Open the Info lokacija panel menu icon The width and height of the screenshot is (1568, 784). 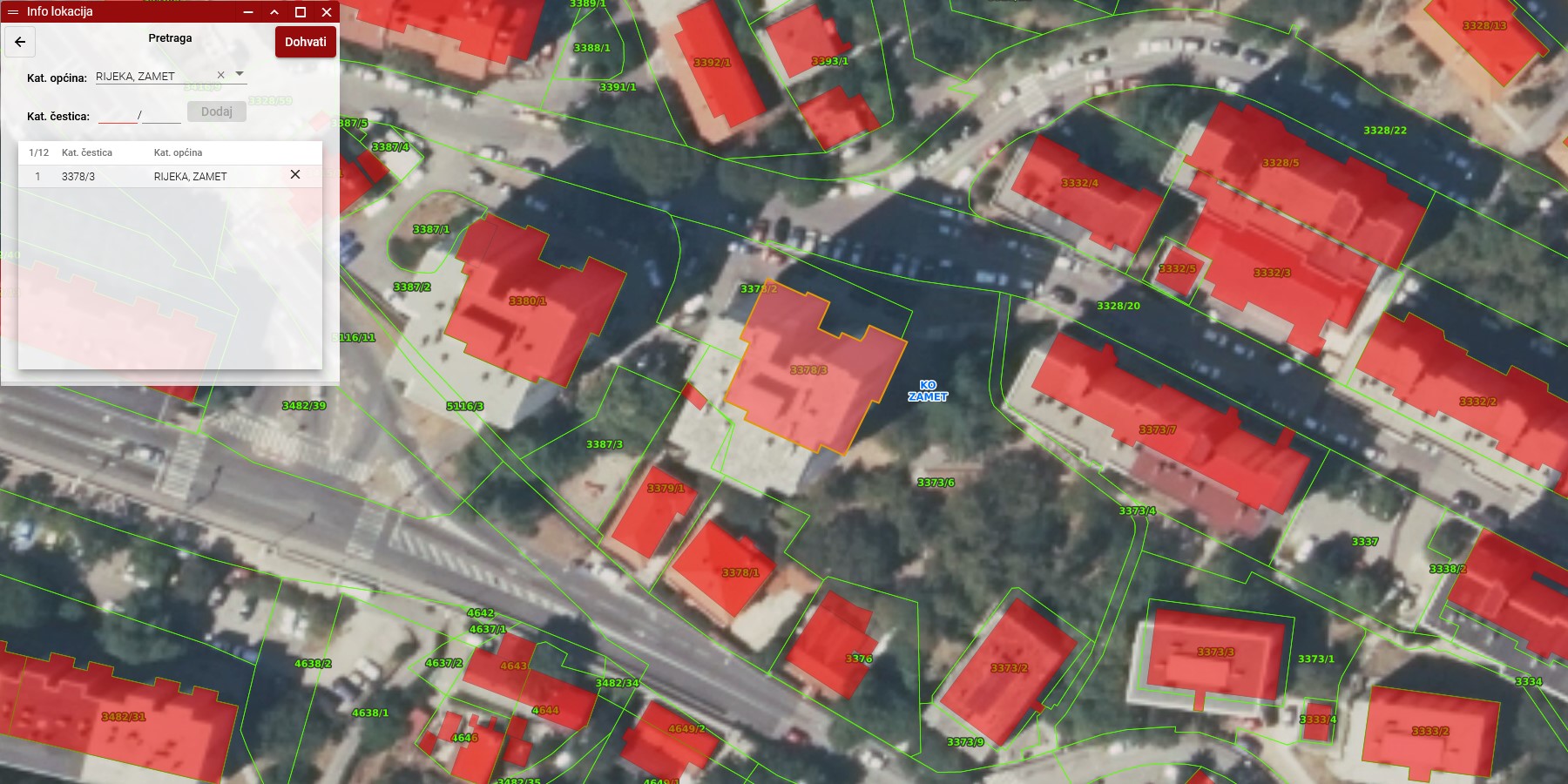click(x=13, y=11)
